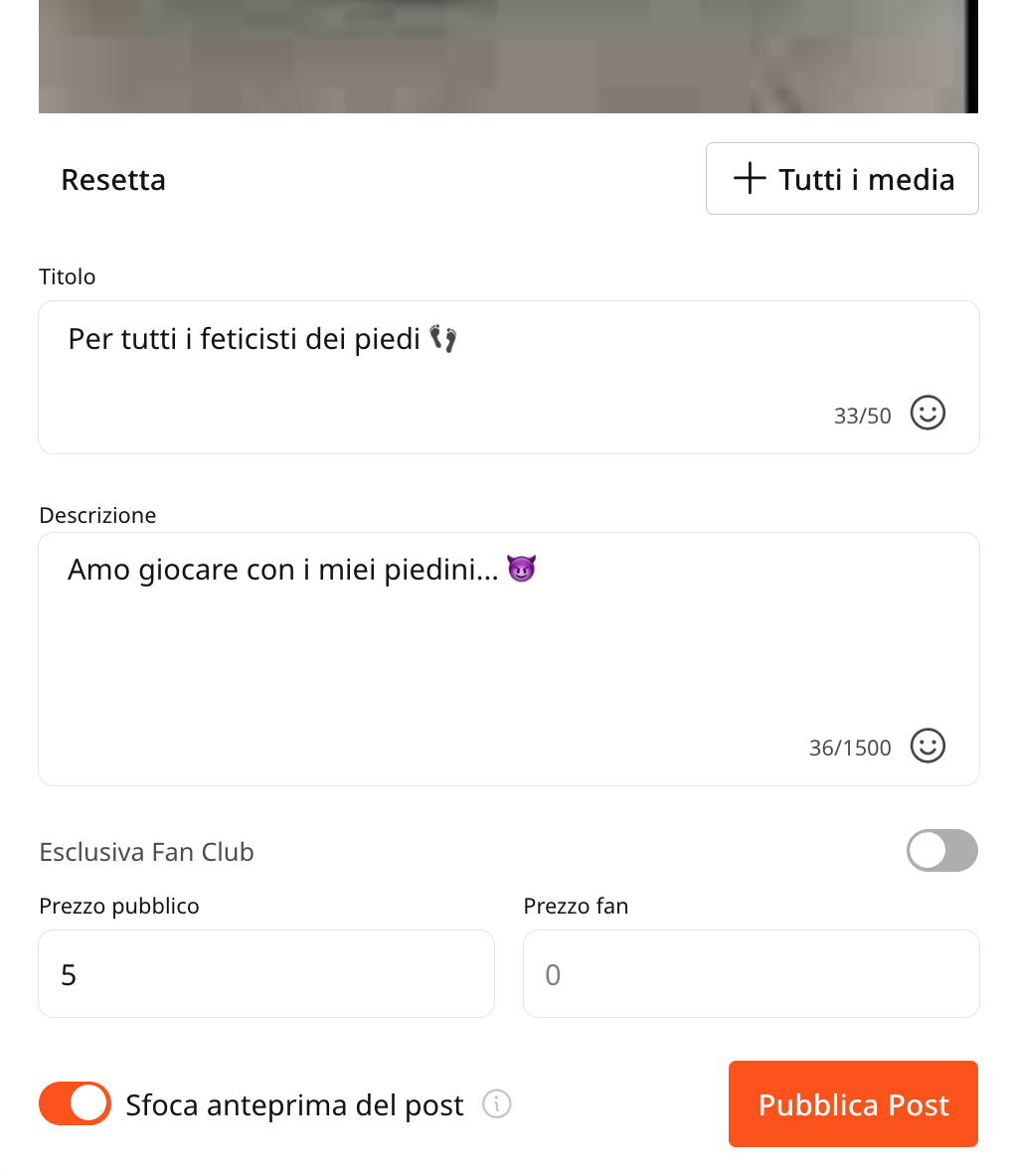1012x1176 pixels.
Task: Turn off Sfoca anteprima del post
Action: pos(75,1103)
